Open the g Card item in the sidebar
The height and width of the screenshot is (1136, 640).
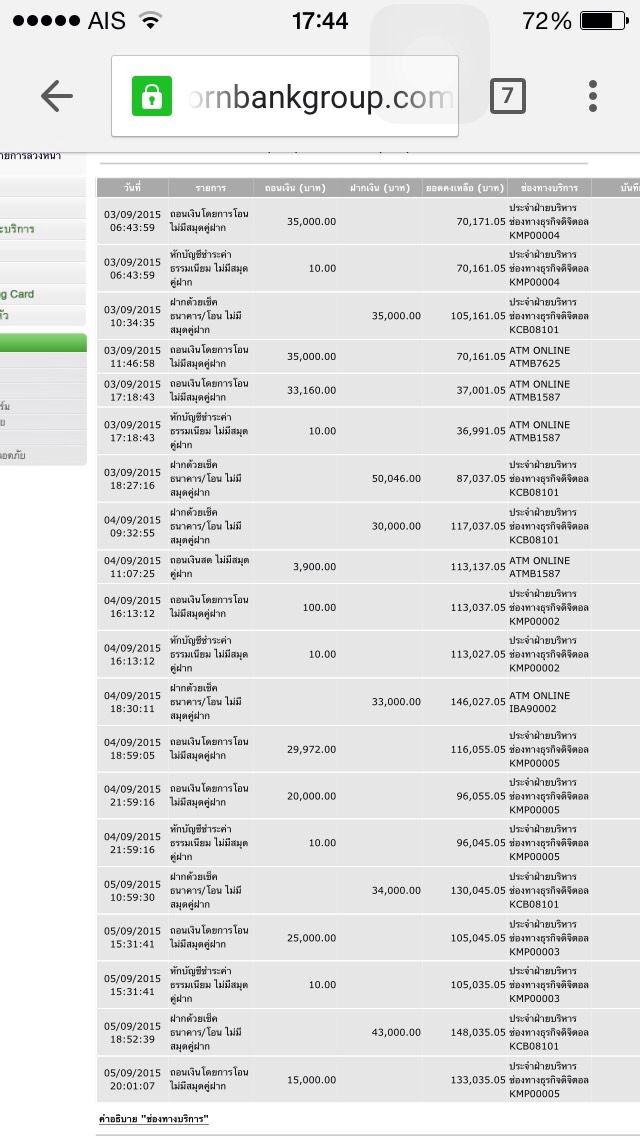[17, 293]
